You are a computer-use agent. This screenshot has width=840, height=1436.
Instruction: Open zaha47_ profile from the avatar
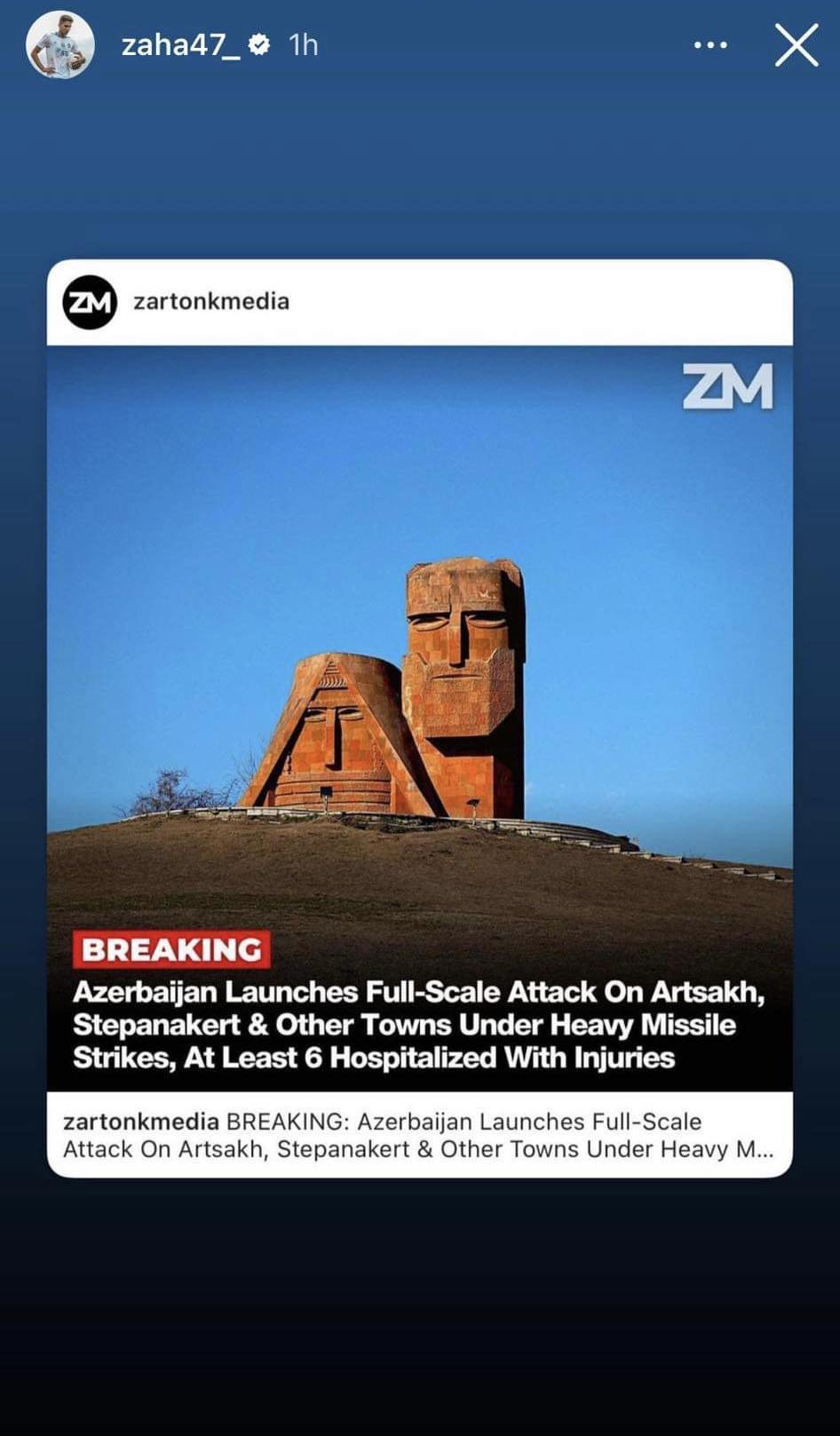[x=59, y=45]
